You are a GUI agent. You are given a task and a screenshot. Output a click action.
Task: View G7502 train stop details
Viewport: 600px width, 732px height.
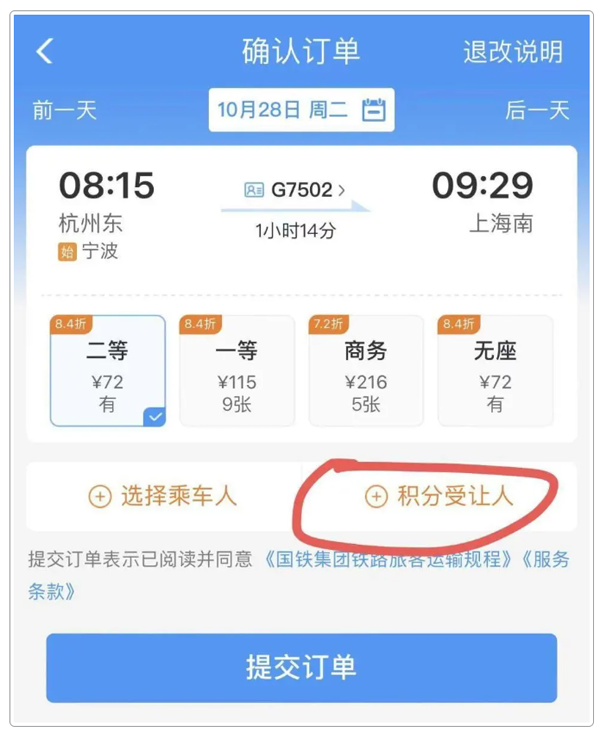pyautogui.click(x=296, y=190)
